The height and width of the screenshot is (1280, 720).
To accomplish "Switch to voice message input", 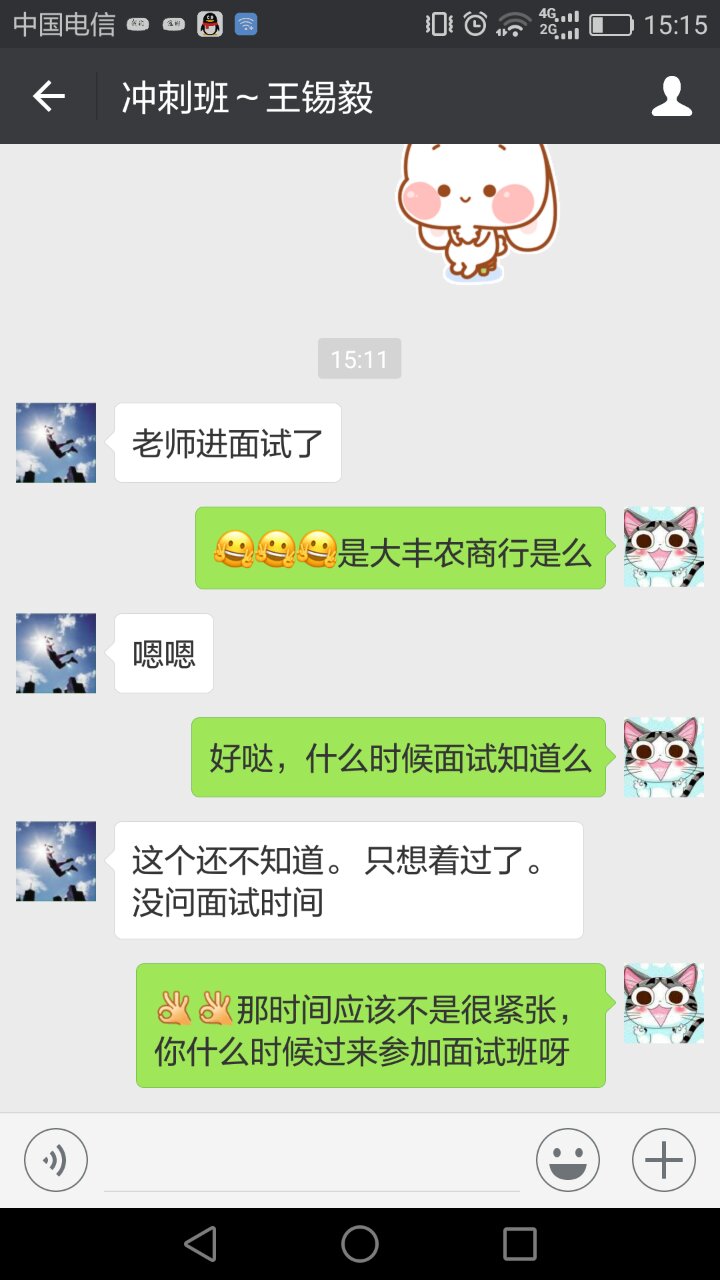I will (56, 1160).
